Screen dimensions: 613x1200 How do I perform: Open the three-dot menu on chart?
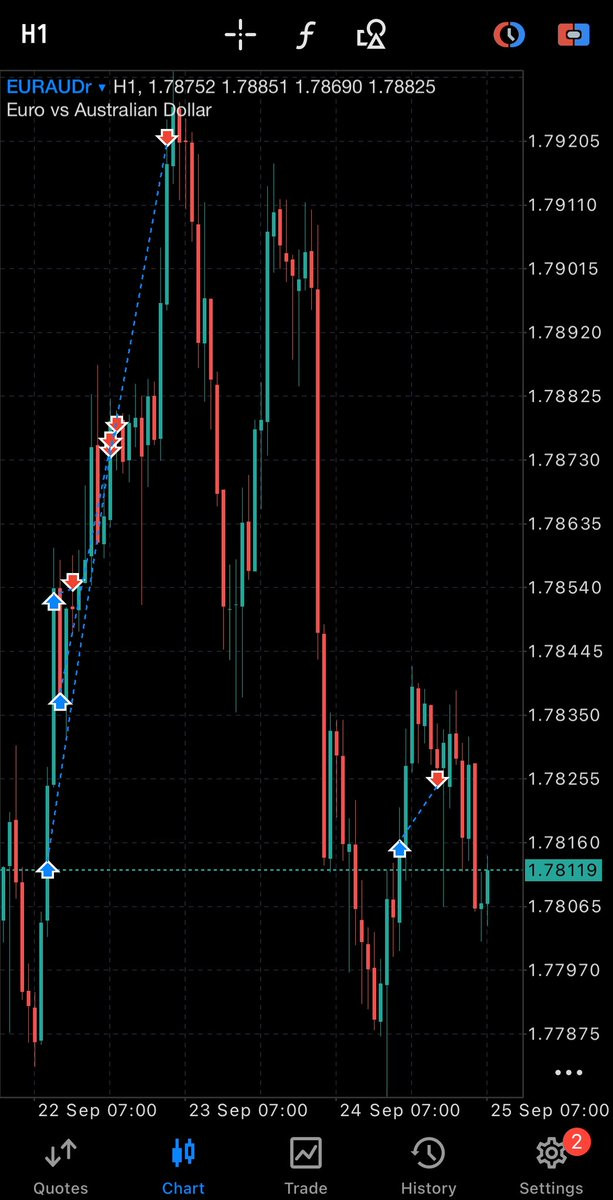pyautogui.click(x=568, y=1072)
